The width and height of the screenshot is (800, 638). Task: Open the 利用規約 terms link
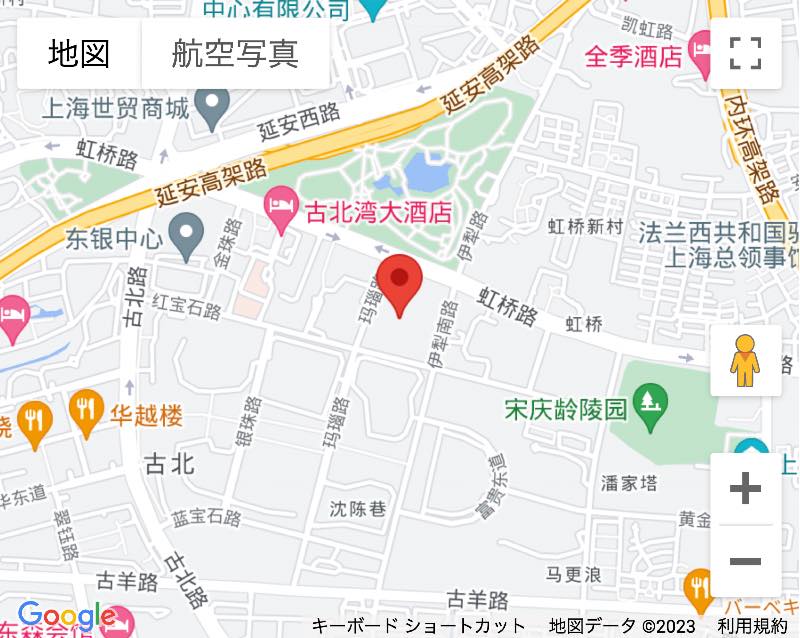[752, 626]
